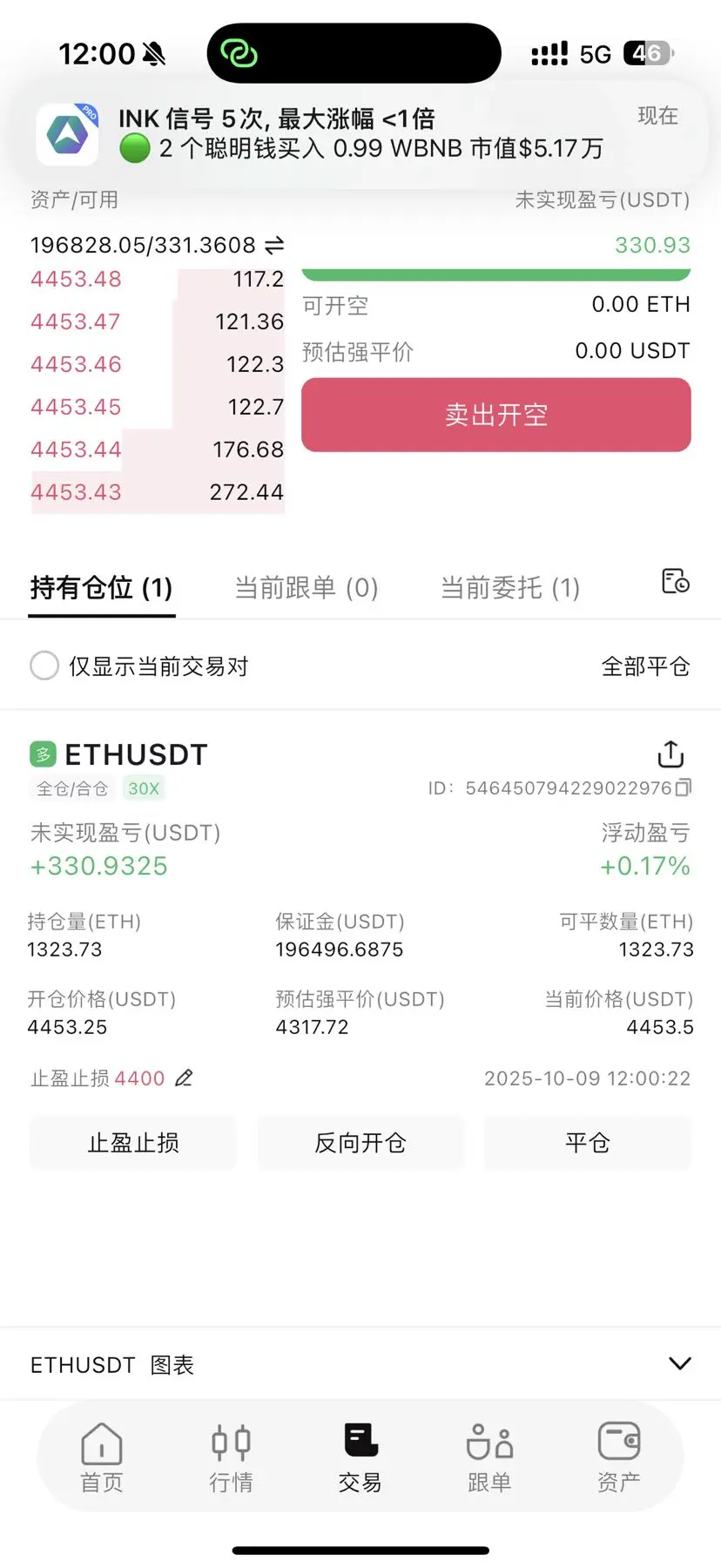Open the INK signal notification banner
Image resolution: width=721 pixels, height=1568 pixels.
(x=360, y=135)
